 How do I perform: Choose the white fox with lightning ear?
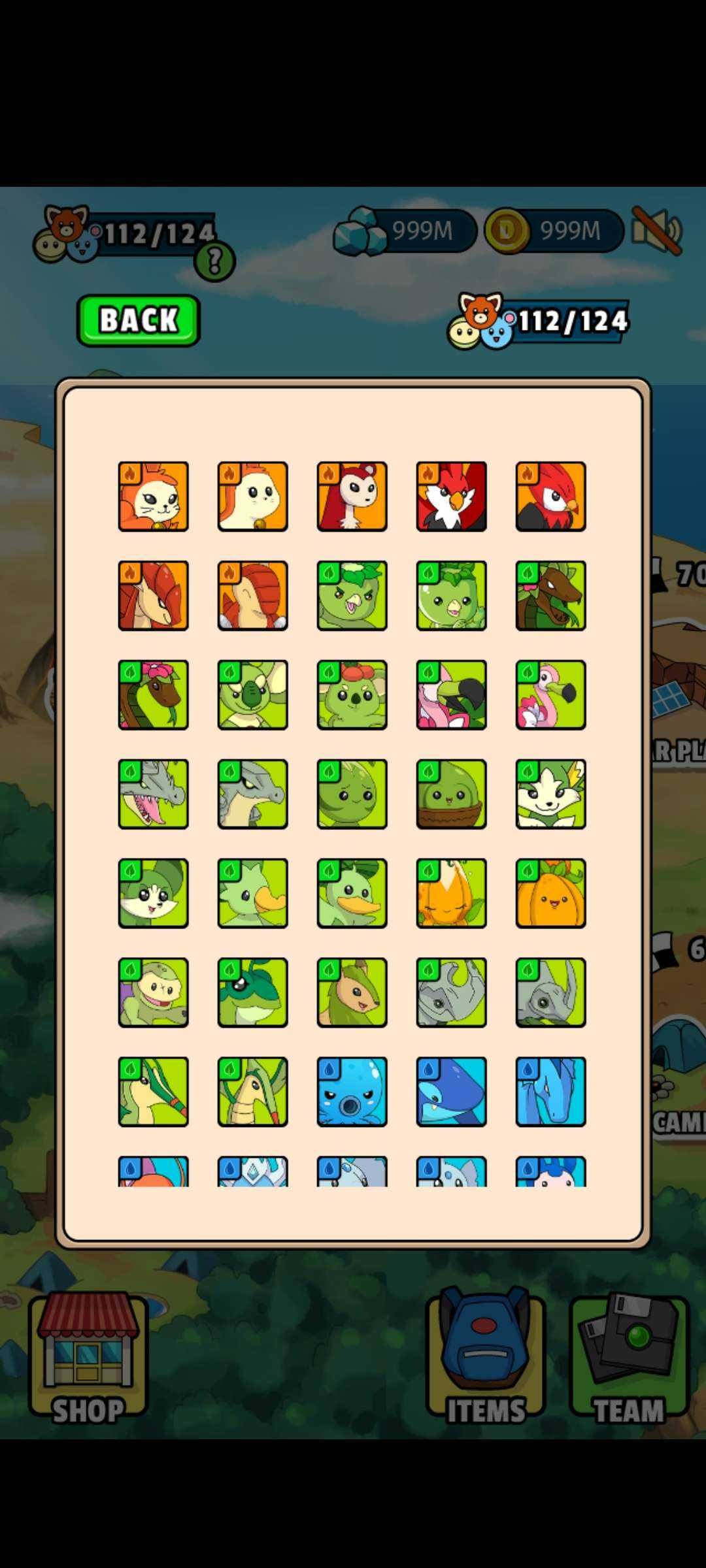[550, 794]
